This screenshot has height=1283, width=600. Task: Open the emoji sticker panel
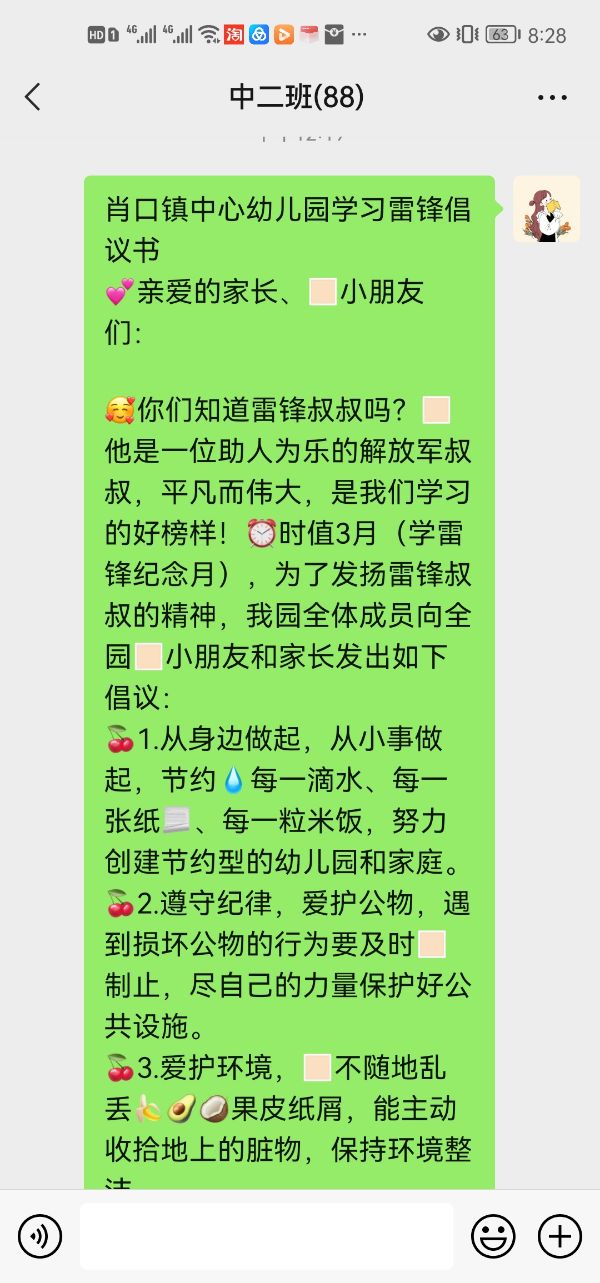click(493, 1236)
